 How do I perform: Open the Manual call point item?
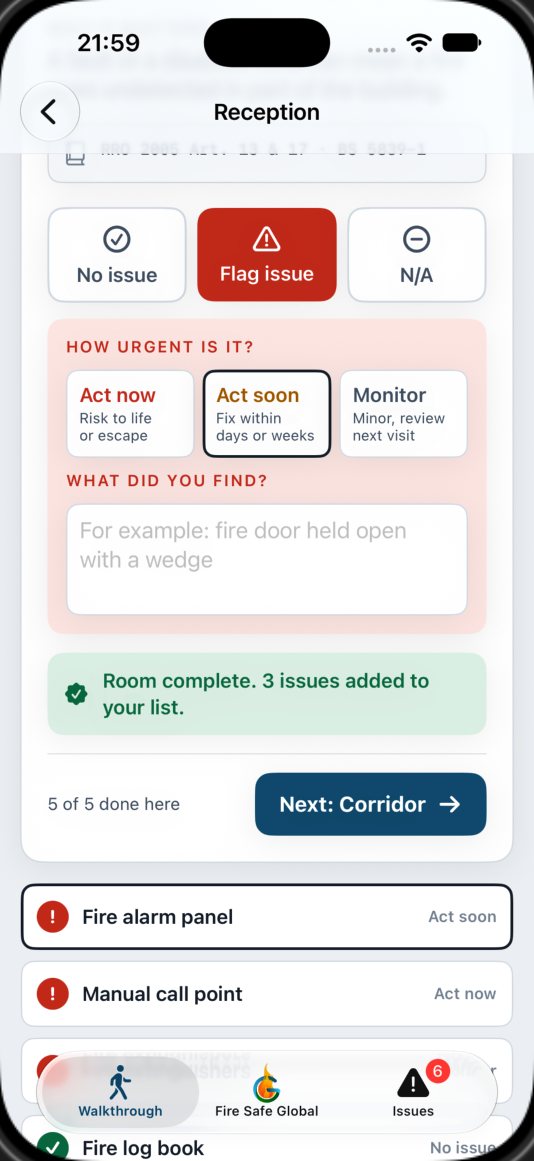(x=267, y=994)
